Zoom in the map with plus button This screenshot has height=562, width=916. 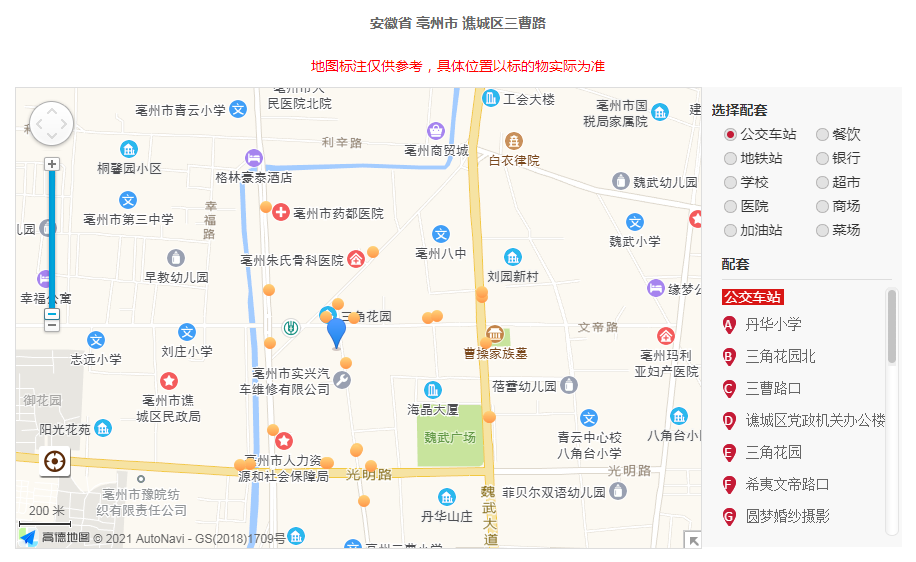(52, 164)
